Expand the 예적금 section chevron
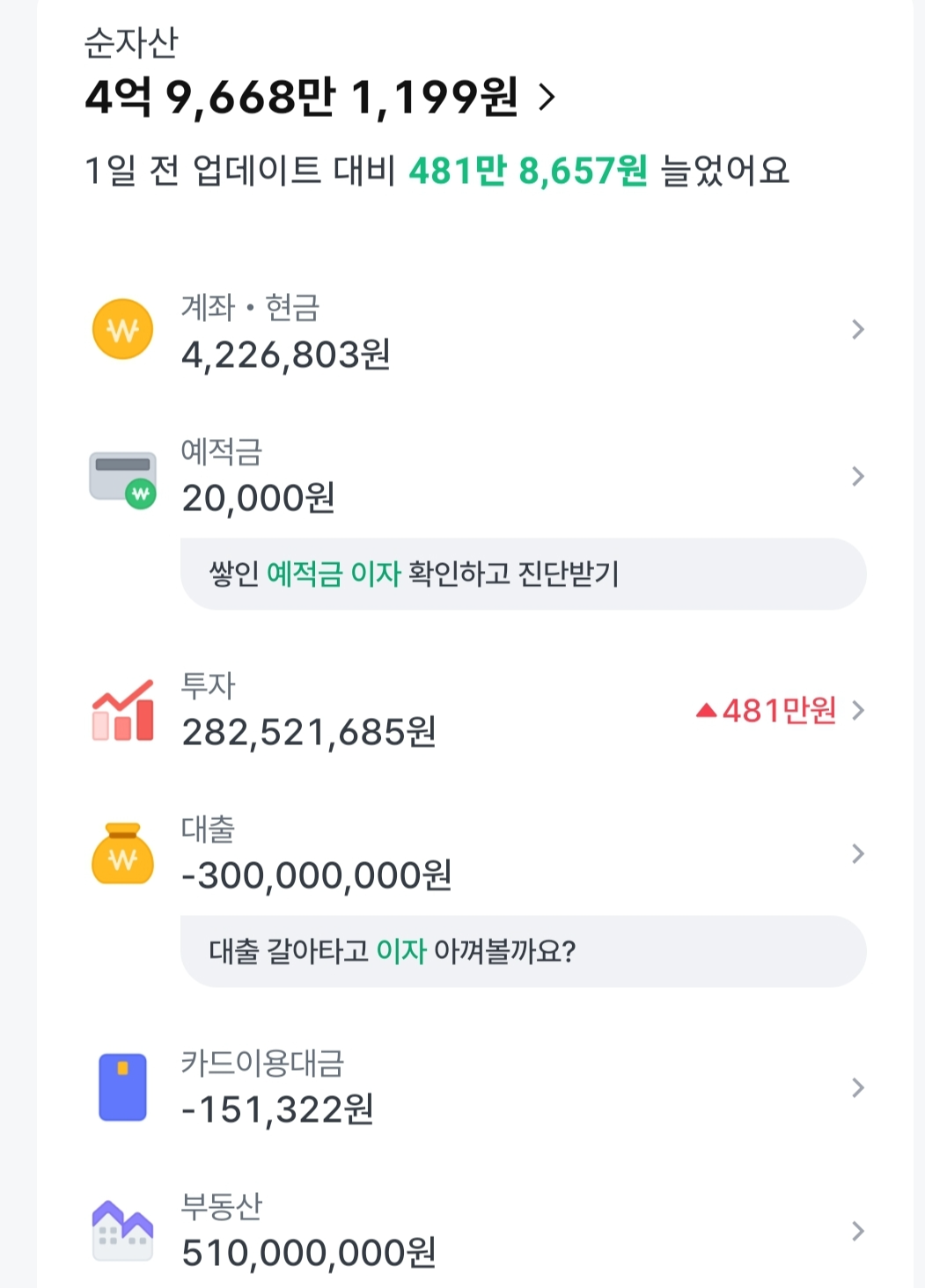This screenshot has height=1288, width=925. (857, 476)
